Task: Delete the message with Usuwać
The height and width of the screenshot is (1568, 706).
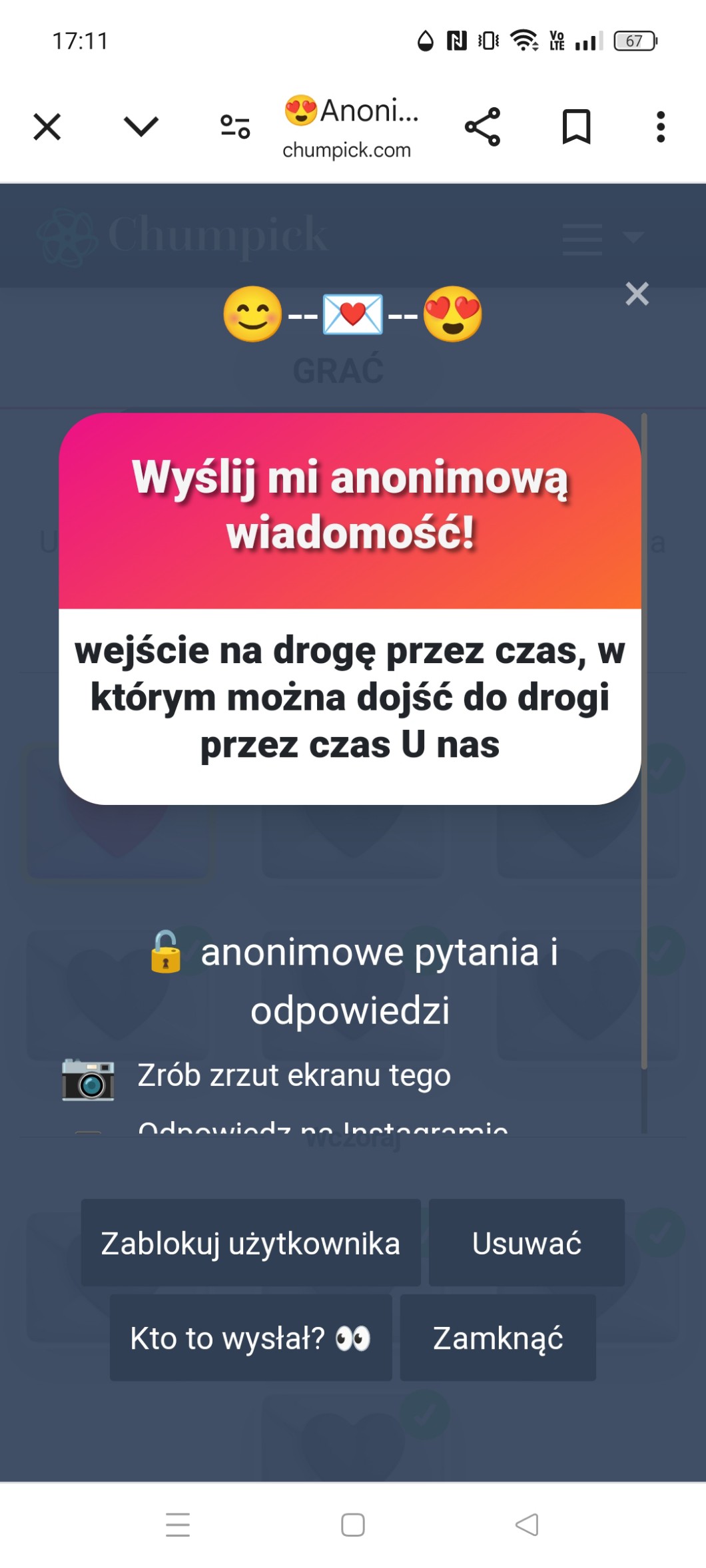Action: pos(526,1243)
